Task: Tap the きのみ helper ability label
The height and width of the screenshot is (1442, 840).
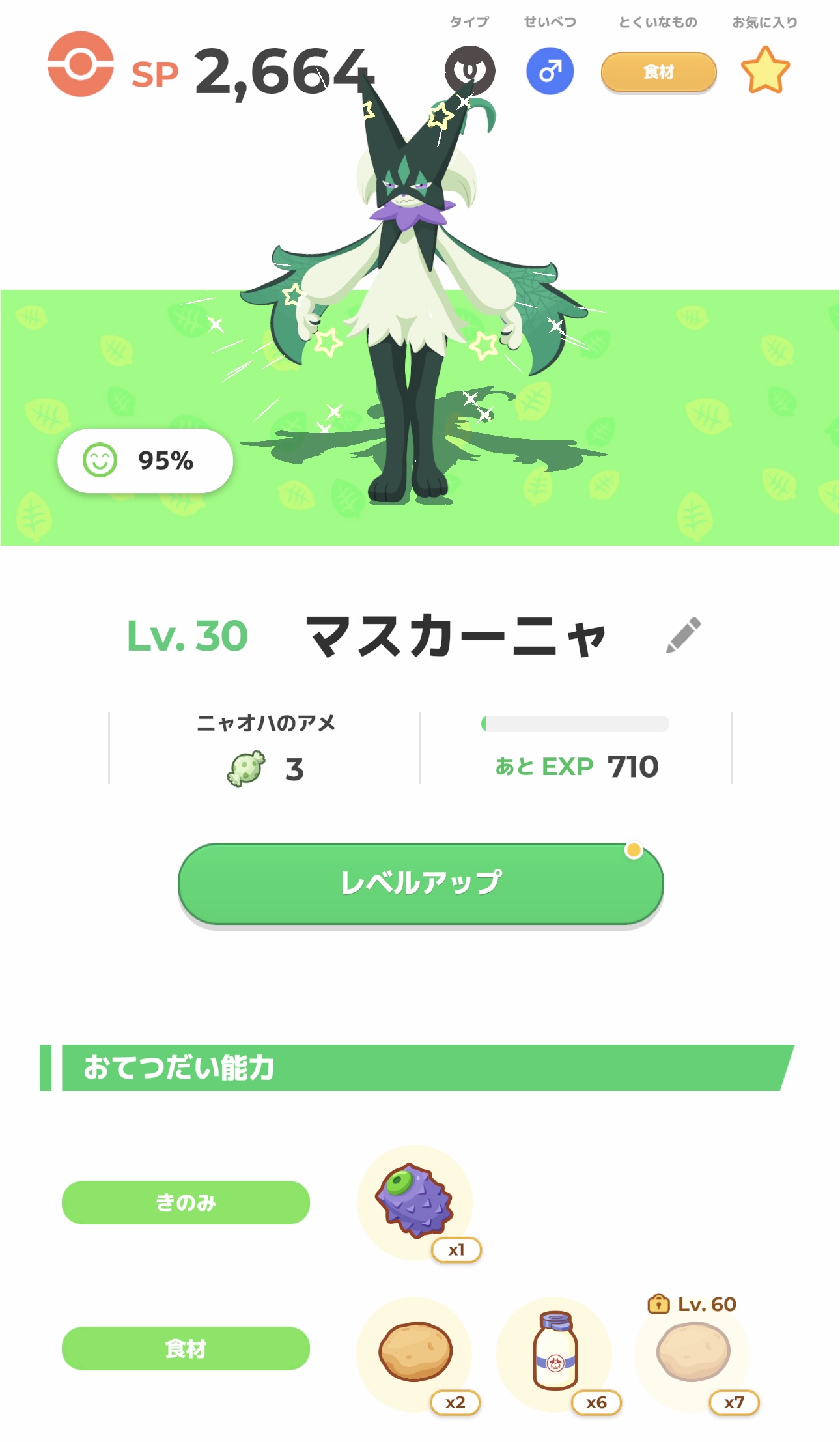Action: (186, 1202)
